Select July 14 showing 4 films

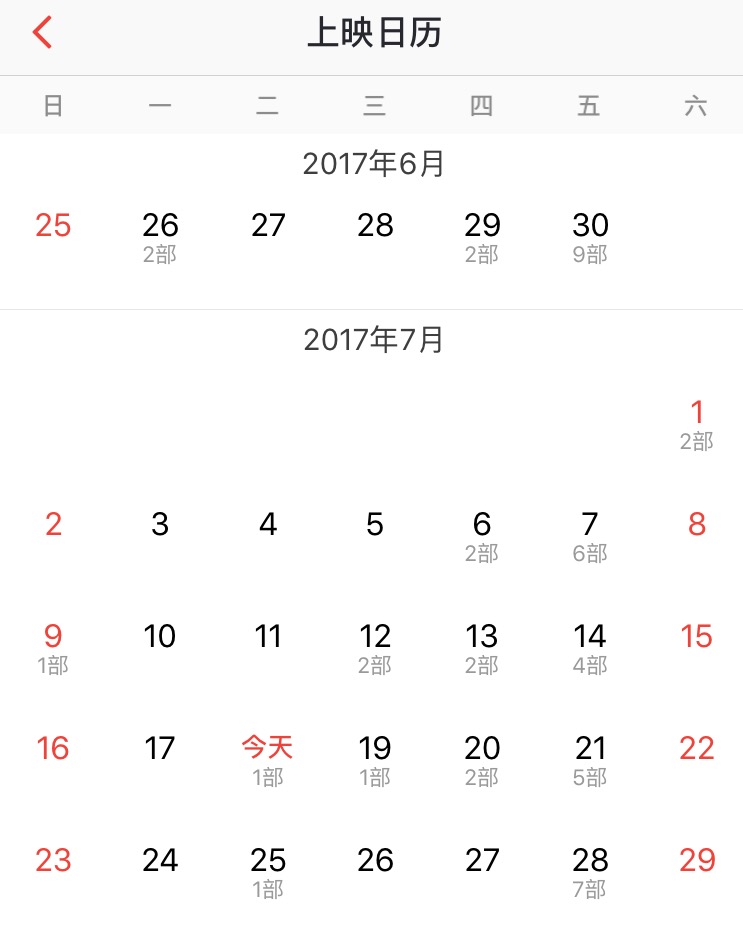click(590, 647)
